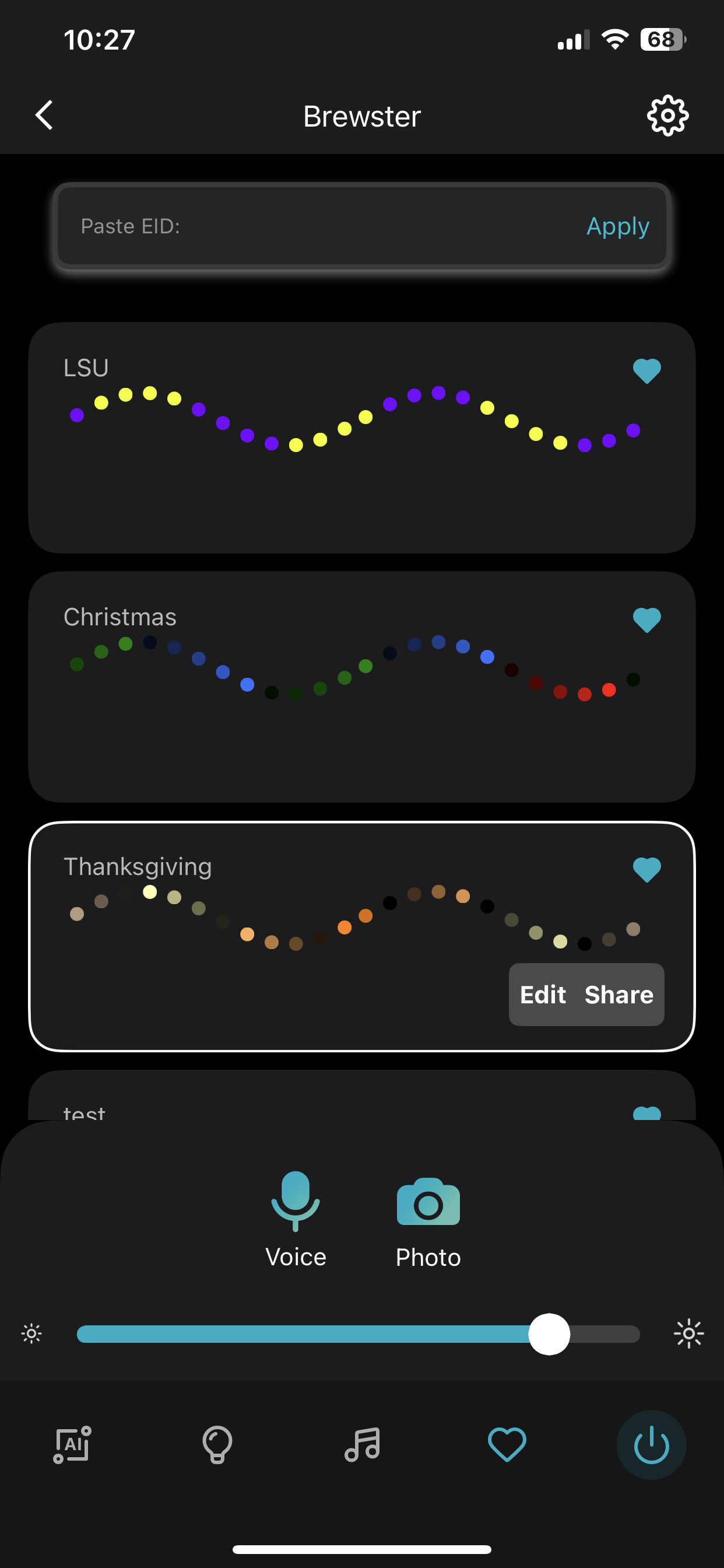Tap the brightness slider track
The width and height of the screenshot is (724, 1568).
304,1334
